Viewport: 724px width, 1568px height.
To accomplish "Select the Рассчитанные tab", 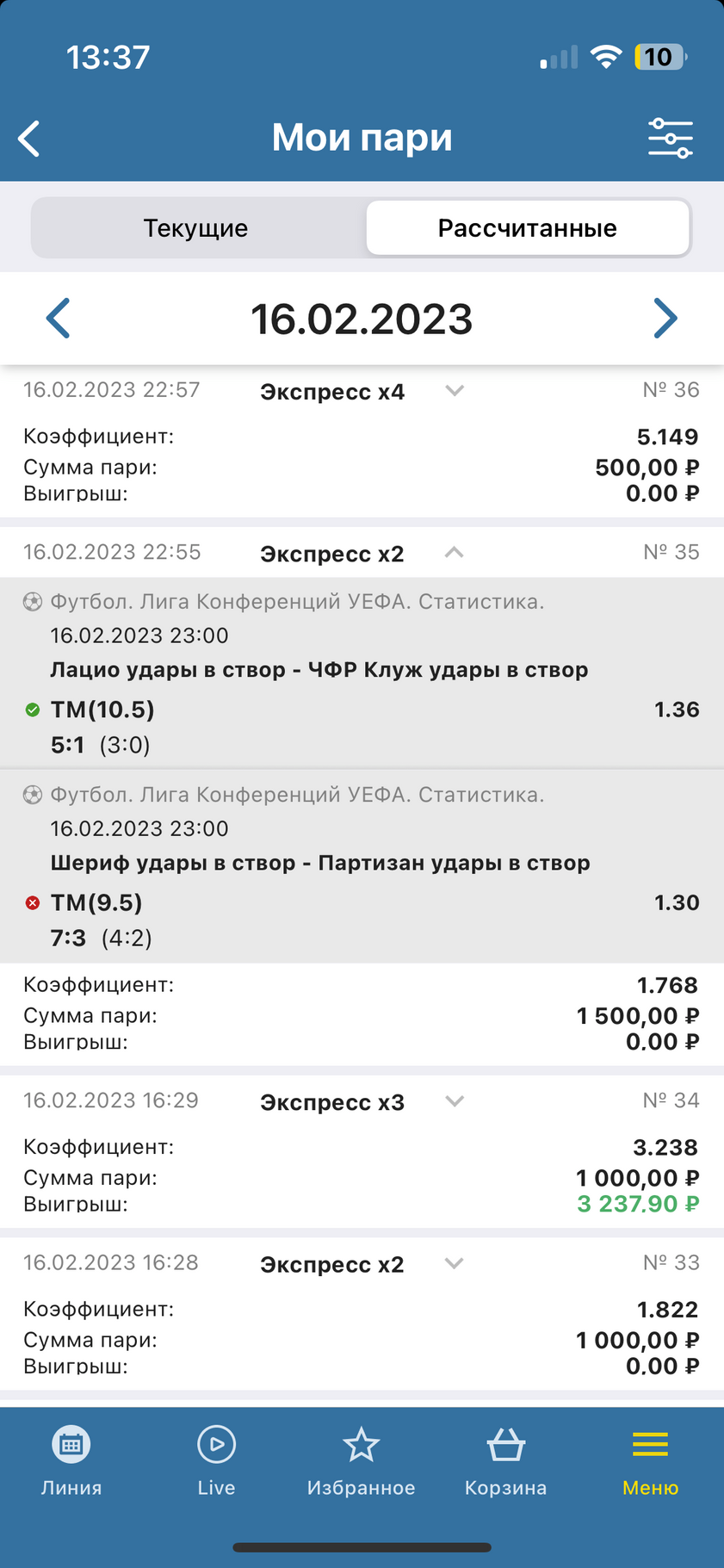I will pos(527,228).
